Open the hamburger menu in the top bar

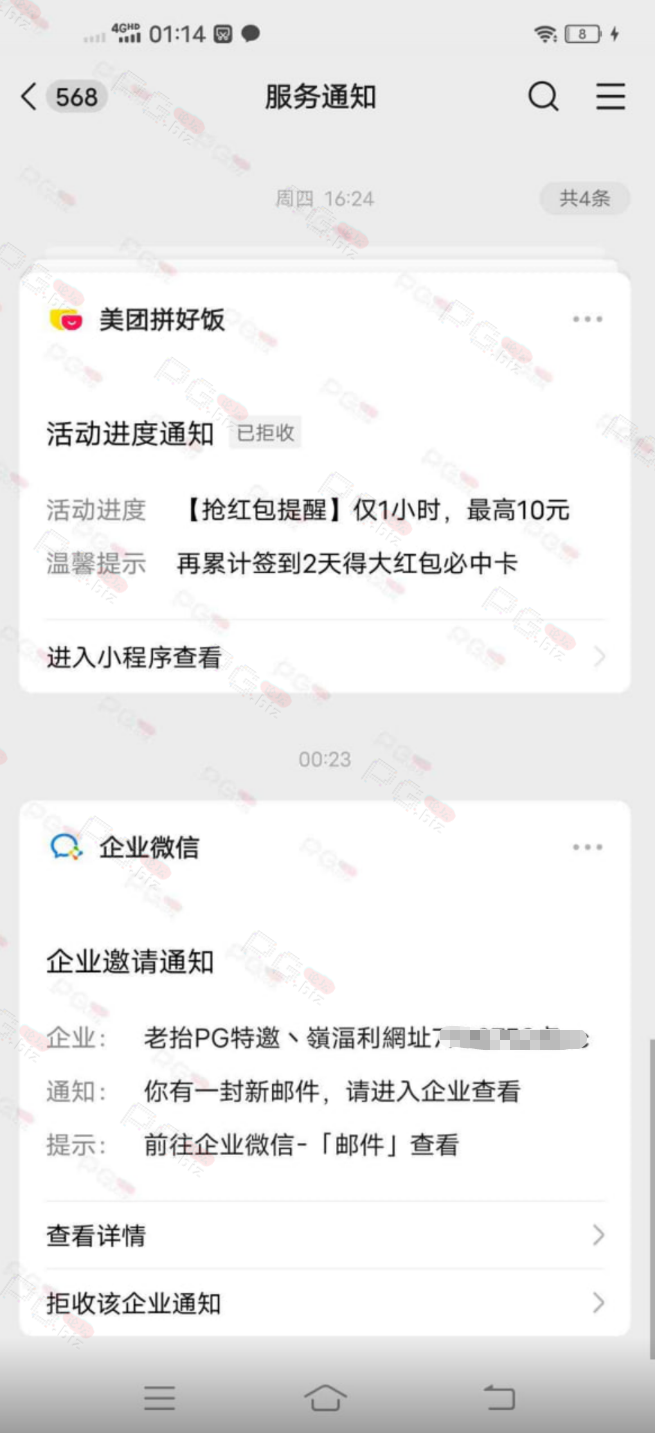[611, 97]
